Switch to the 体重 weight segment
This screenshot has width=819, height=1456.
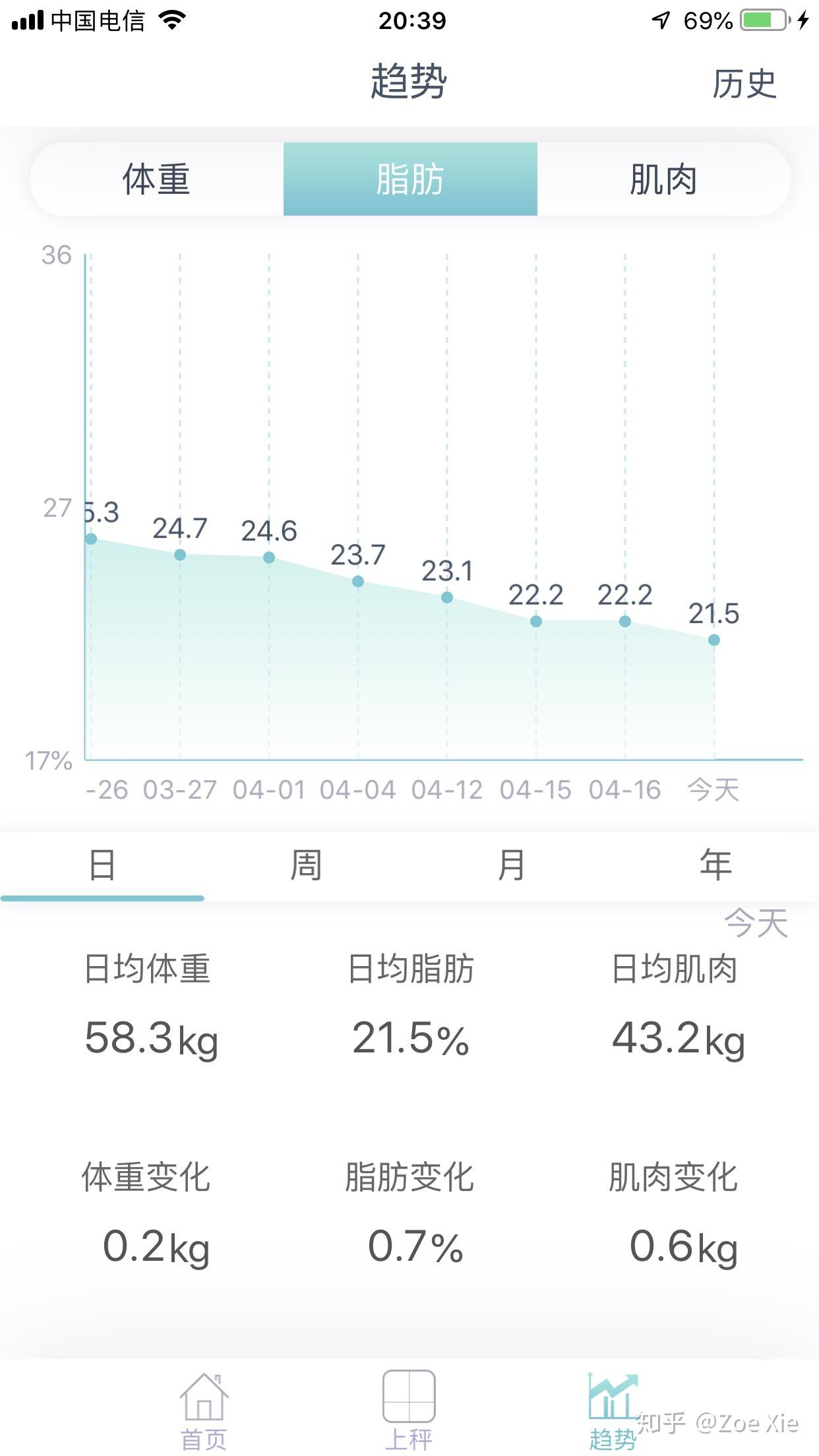tap(157, 179)
